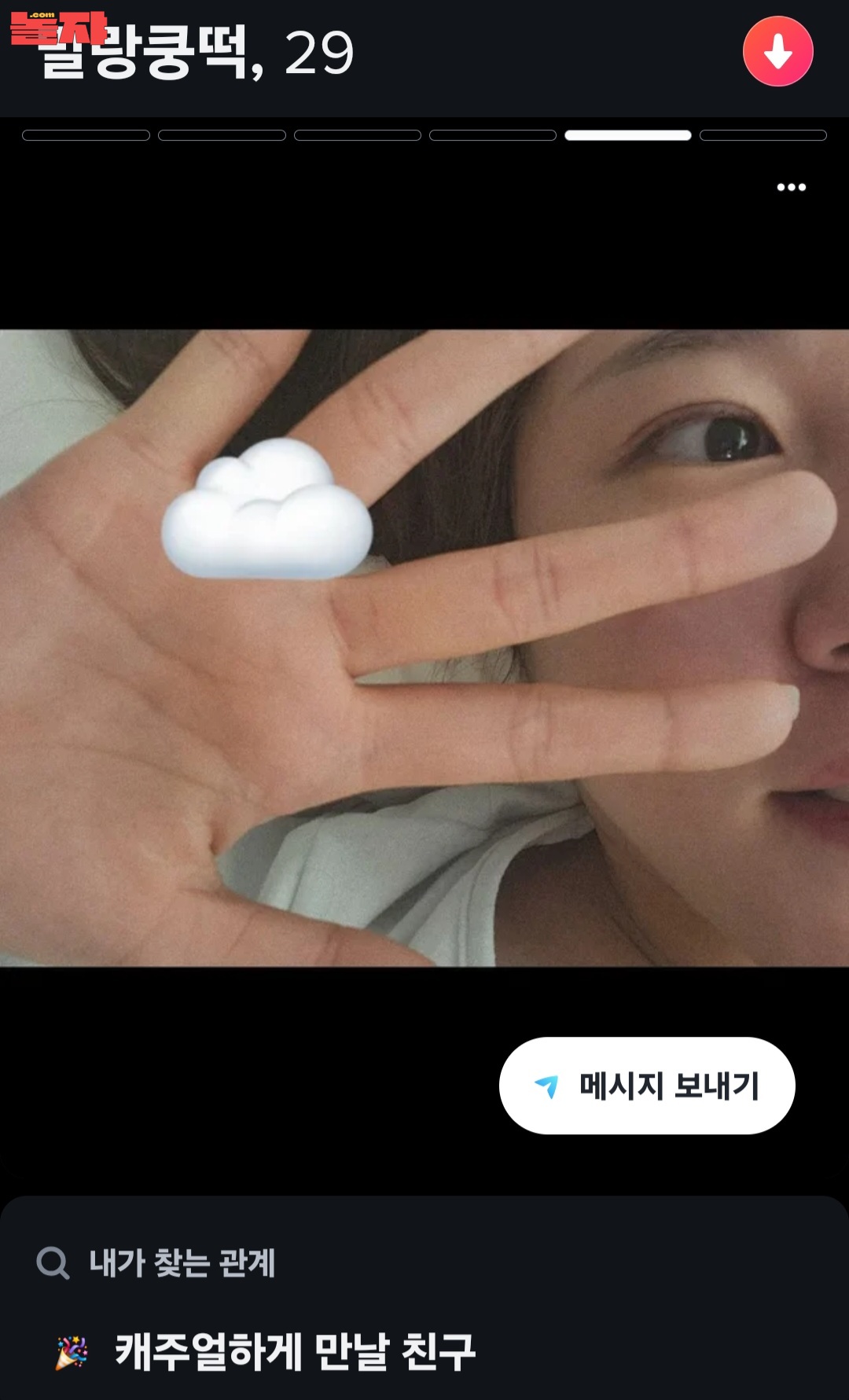Tap the 메시지 보내기 button

pyautogui.click(x=647, y=1086)
